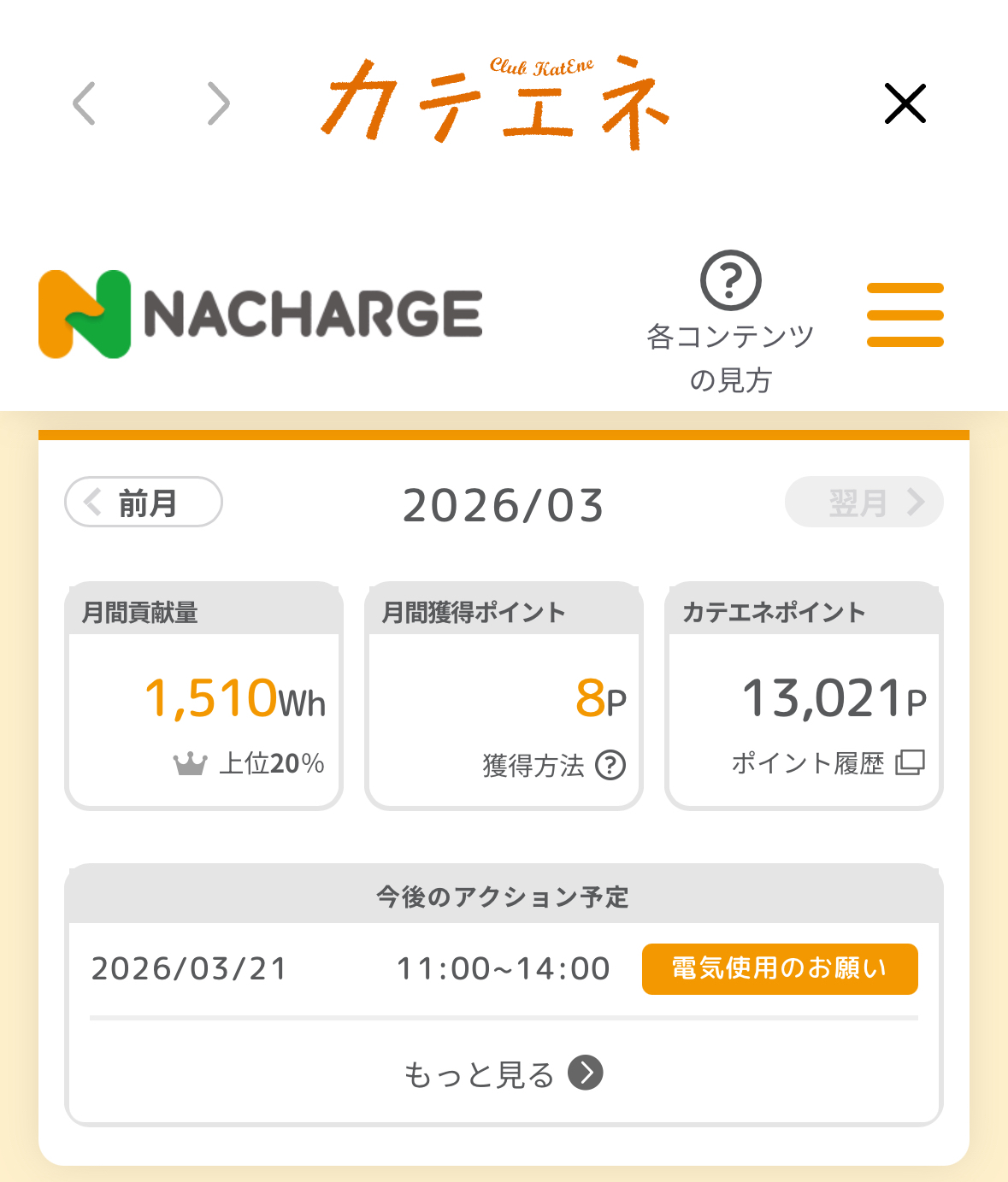Show how to earn points (獲得方法)

coord(554,765)
